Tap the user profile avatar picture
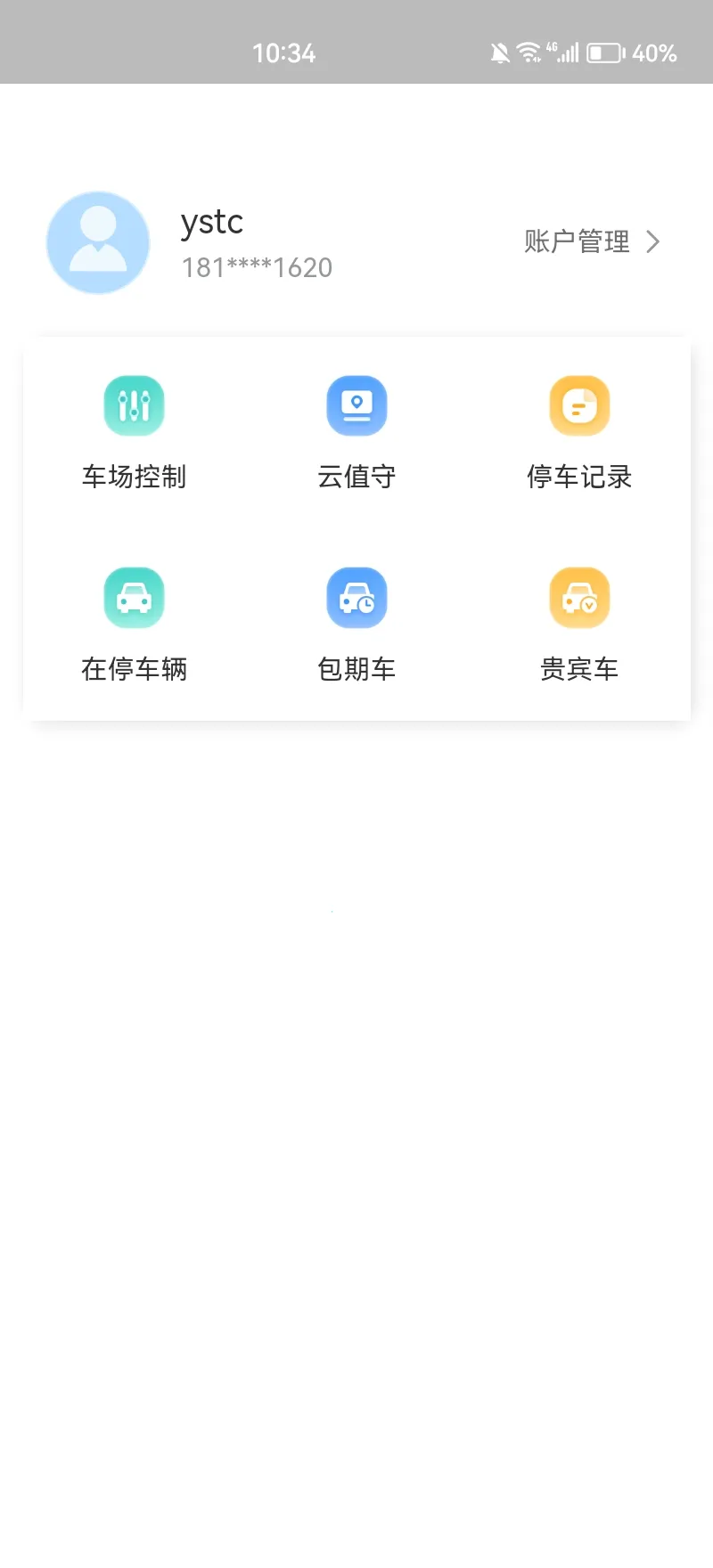The height and width of the screenshot is (1568, 713). pos(98,242)
